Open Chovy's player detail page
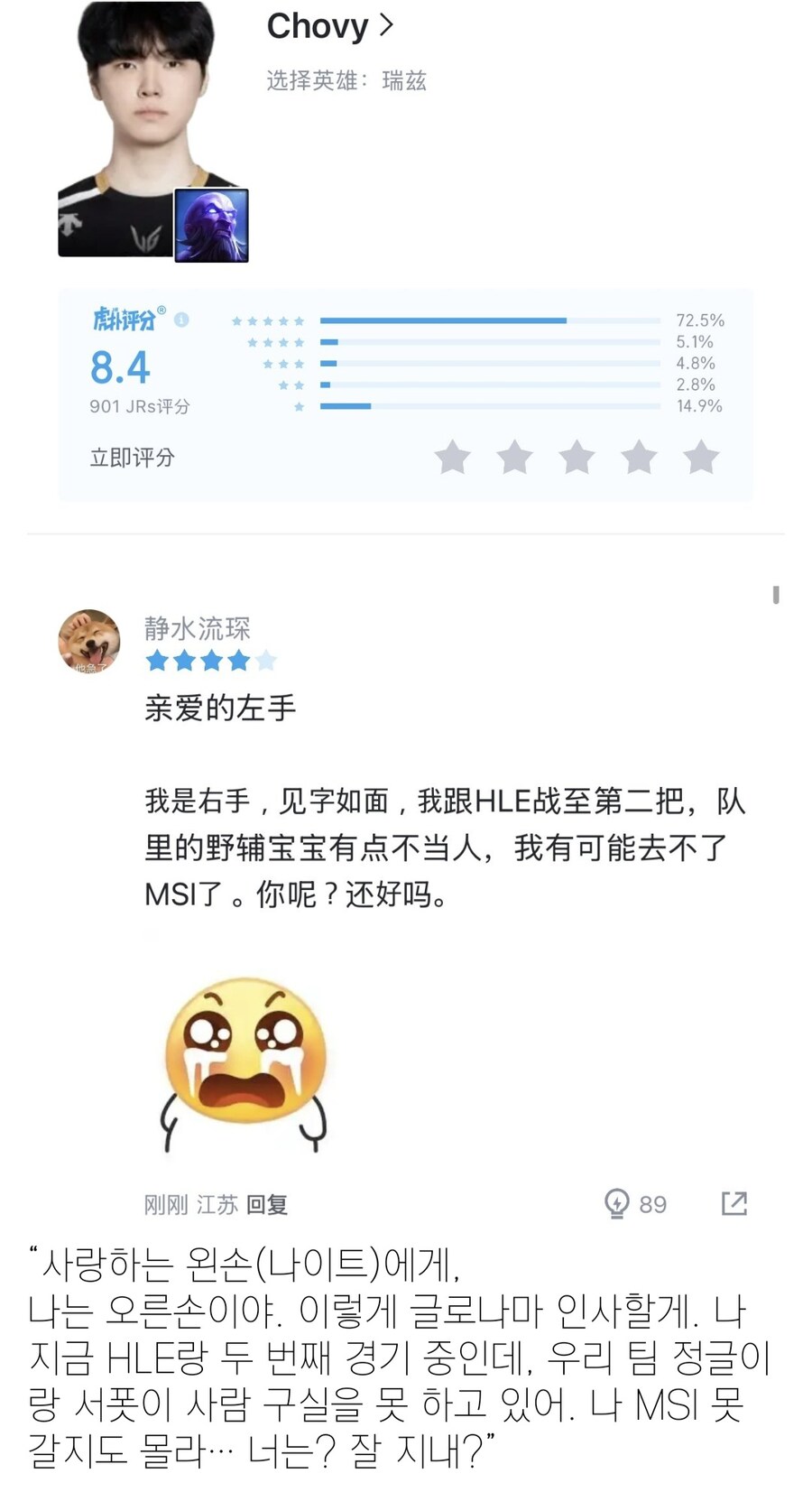812x1492 pixels. tap(330, 26)
